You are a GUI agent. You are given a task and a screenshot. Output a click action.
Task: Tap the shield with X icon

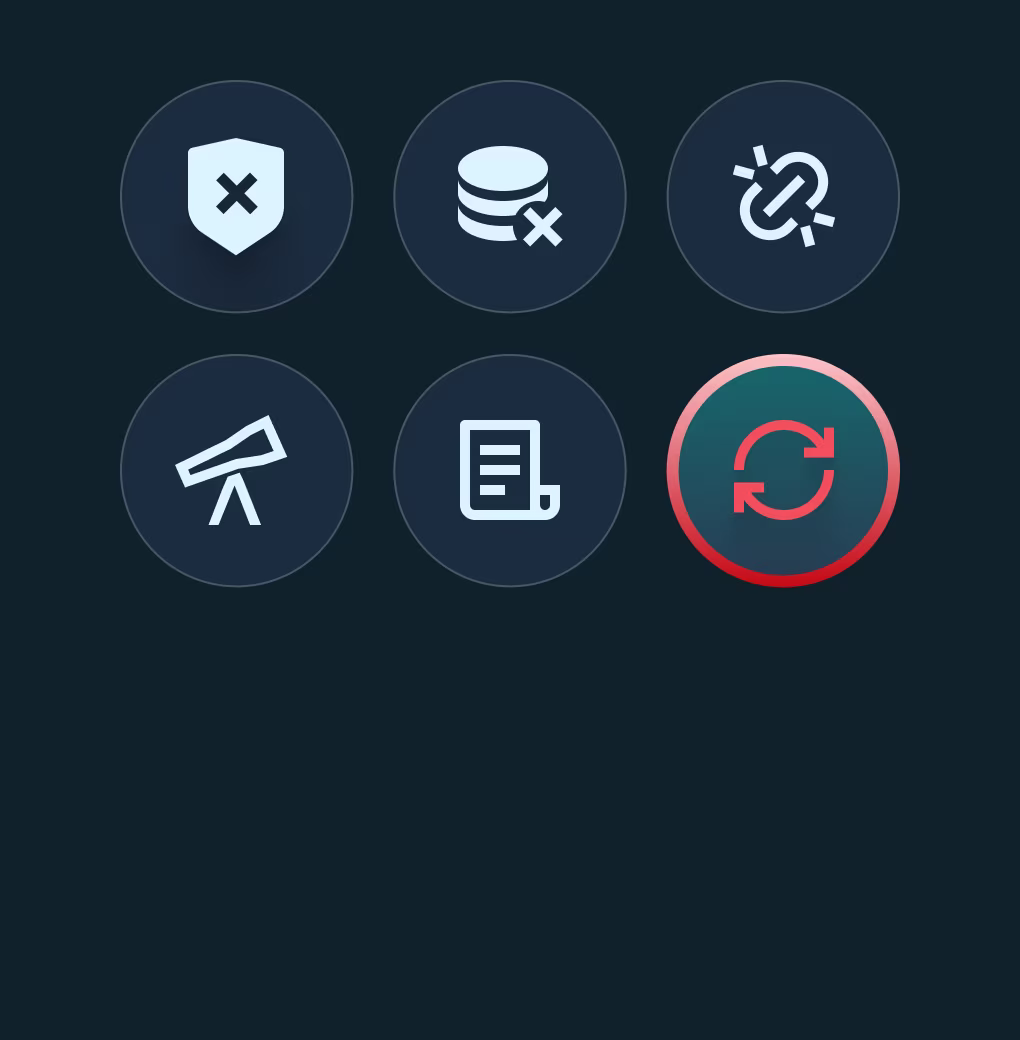coord(236,196)
